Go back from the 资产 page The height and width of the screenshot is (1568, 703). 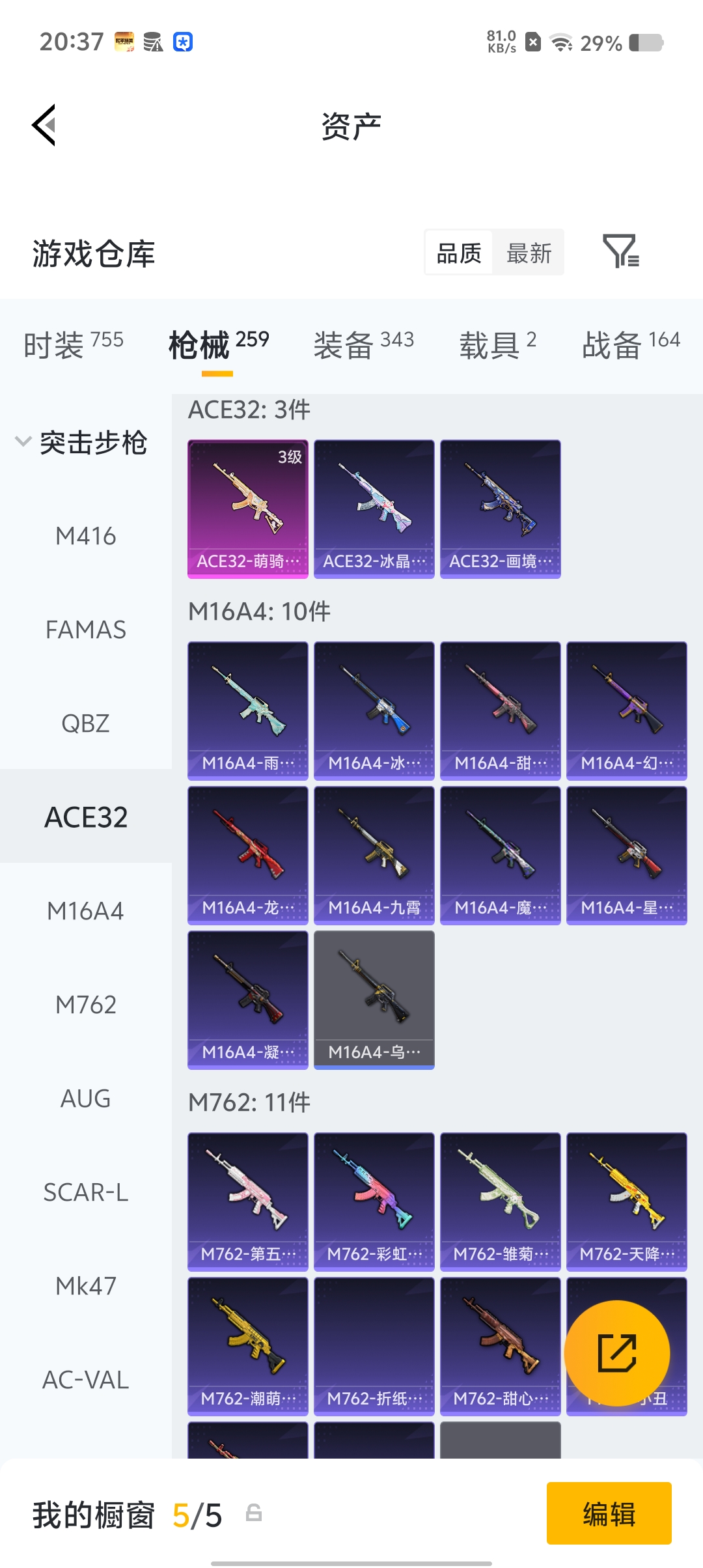[x=44, y=125]
